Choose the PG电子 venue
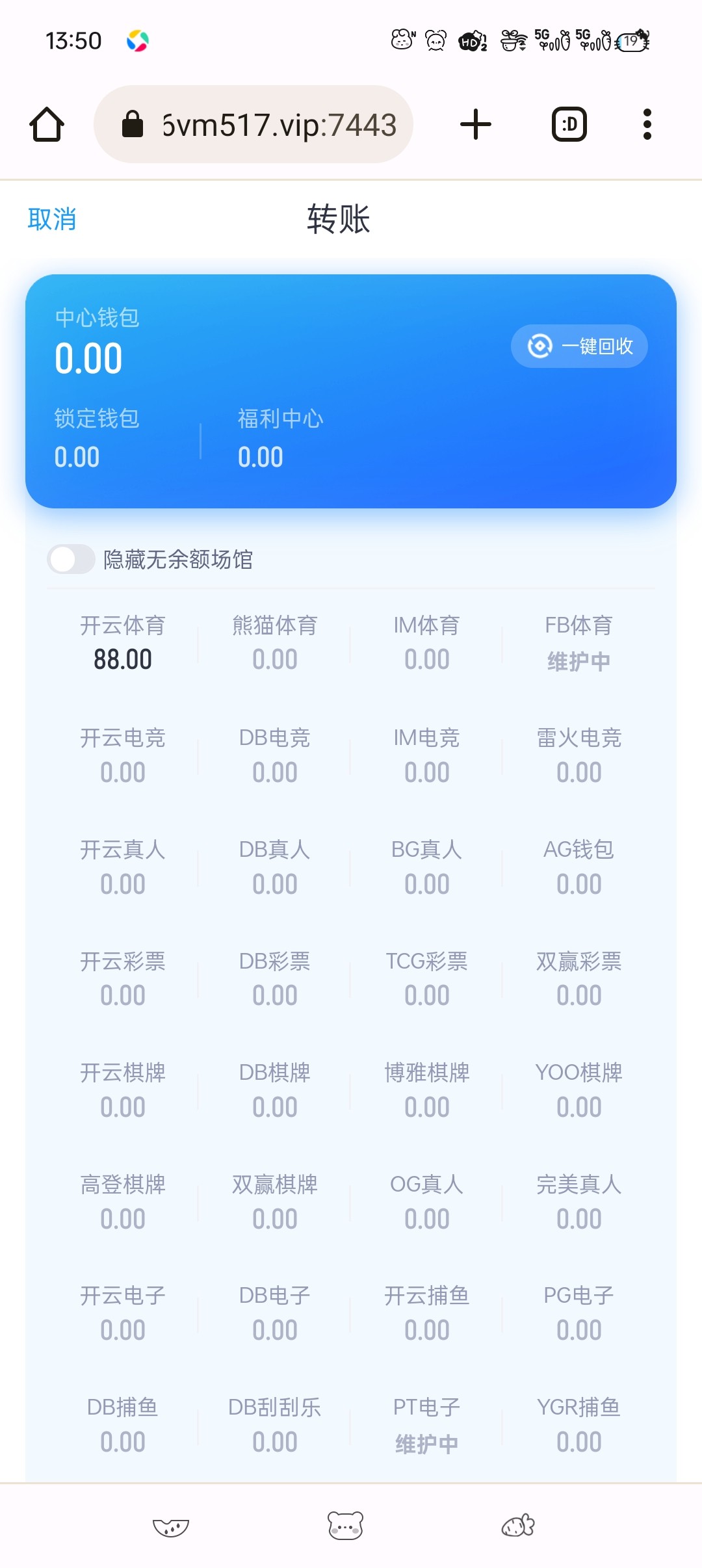The height and width of the screenshot is (1568, 702). pyautogui.click(x=579, y=1313)
